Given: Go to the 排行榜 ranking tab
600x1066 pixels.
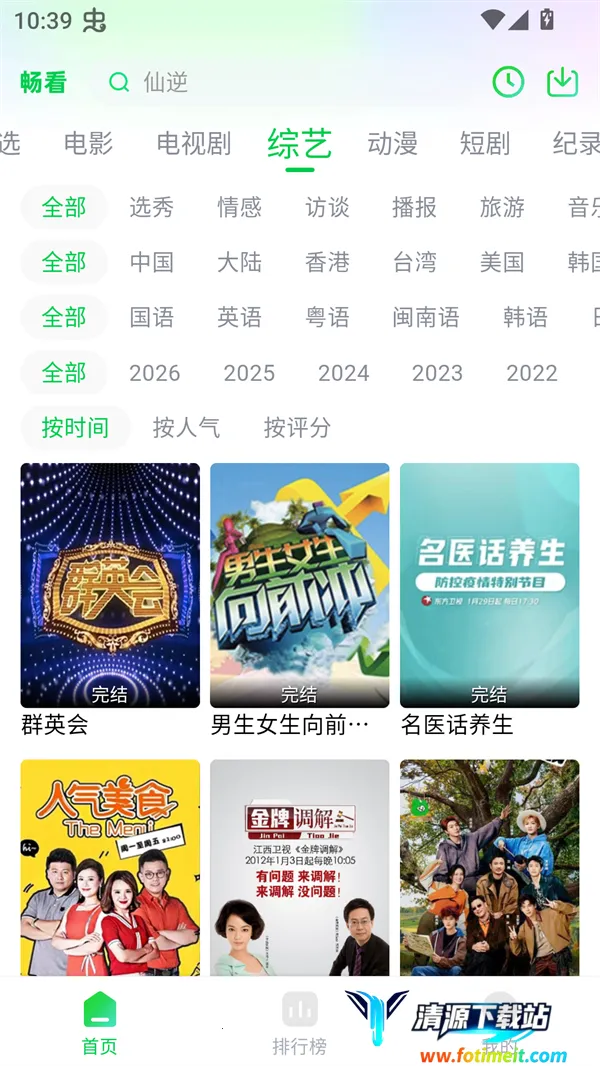Looking at the screenshot, I should [299, 1024].
